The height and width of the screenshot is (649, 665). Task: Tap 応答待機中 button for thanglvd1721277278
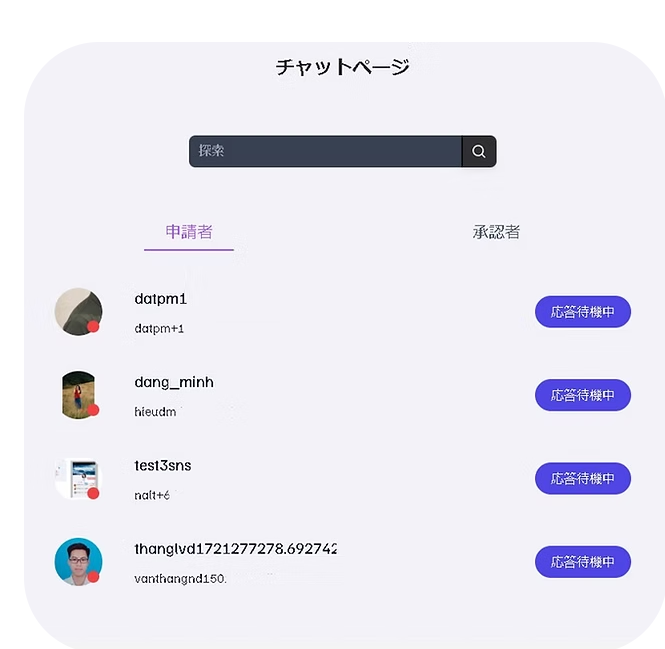(582, 562)
